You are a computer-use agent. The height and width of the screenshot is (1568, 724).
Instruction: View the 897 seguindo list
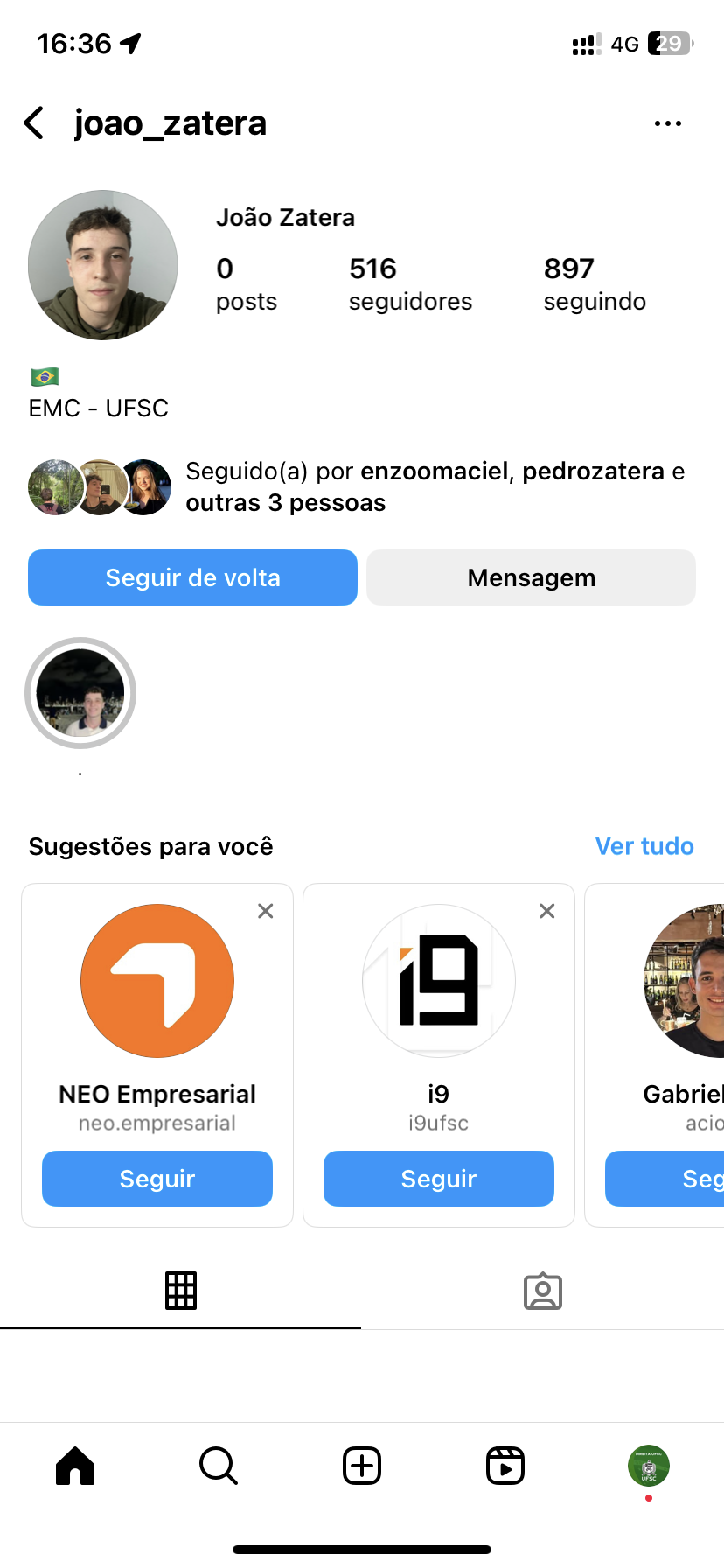point(595,283)
